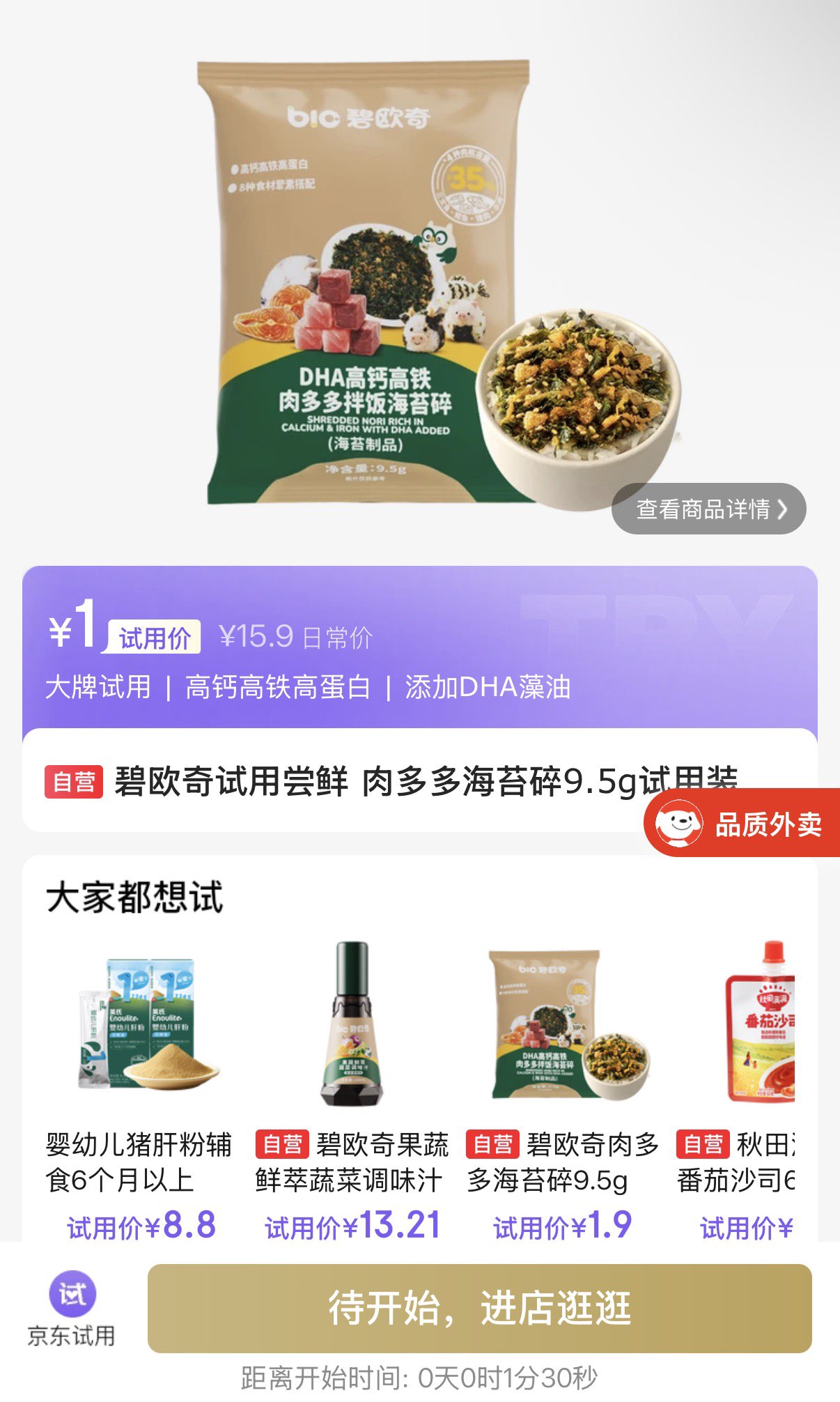Tap 查看商品详情 to view product details

click(x=708, y=509)
